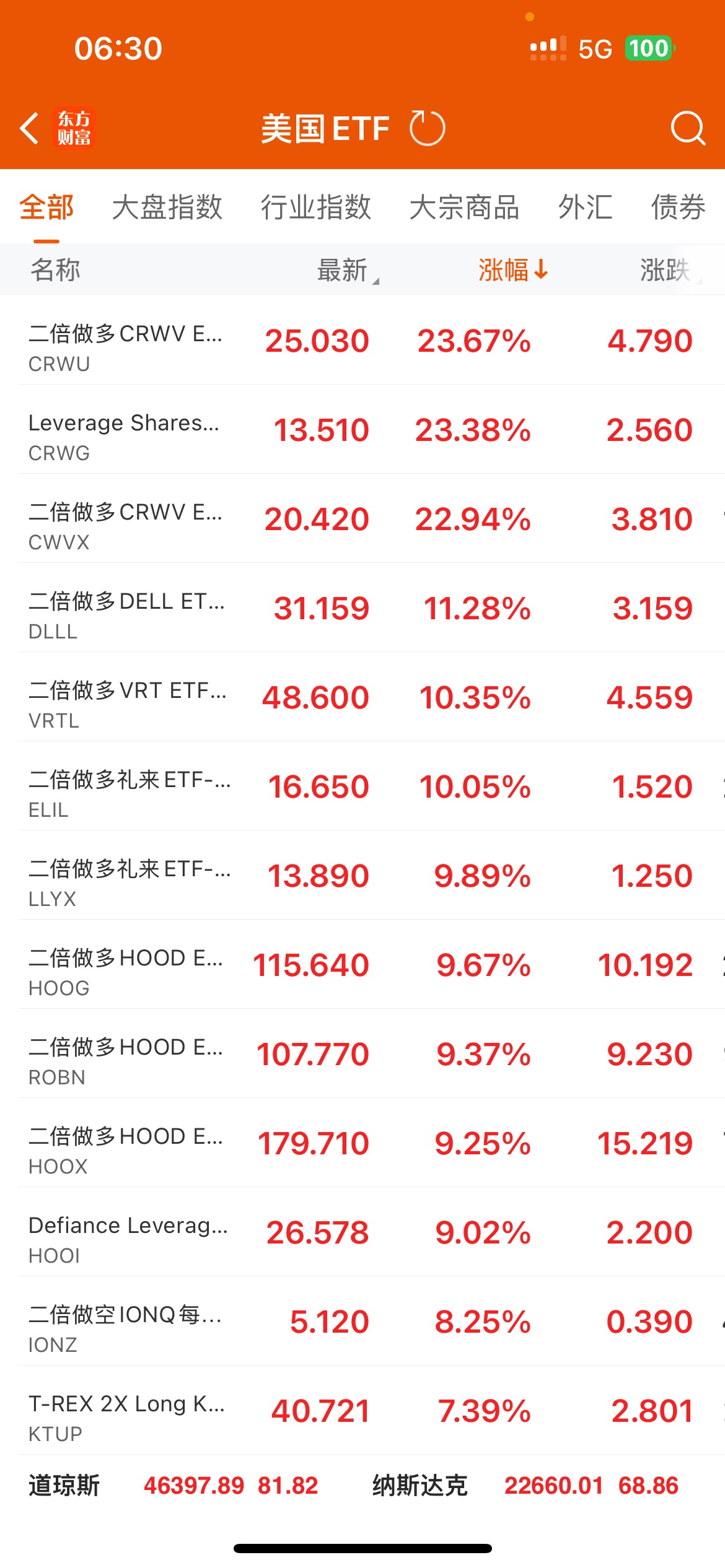Switch to the 大盘指数 tab

pos(167,207)
